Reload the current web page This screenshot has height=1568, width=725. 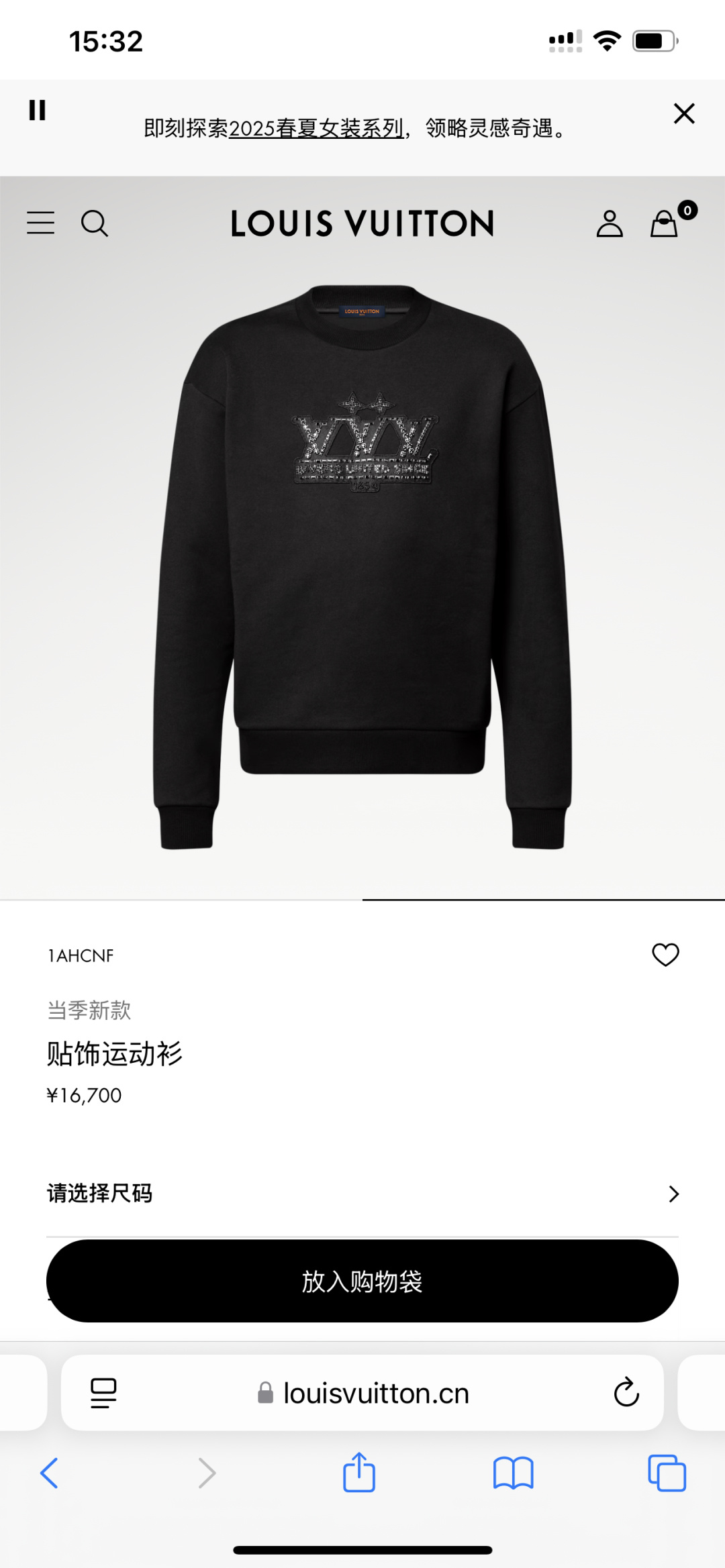(626, 1393)
